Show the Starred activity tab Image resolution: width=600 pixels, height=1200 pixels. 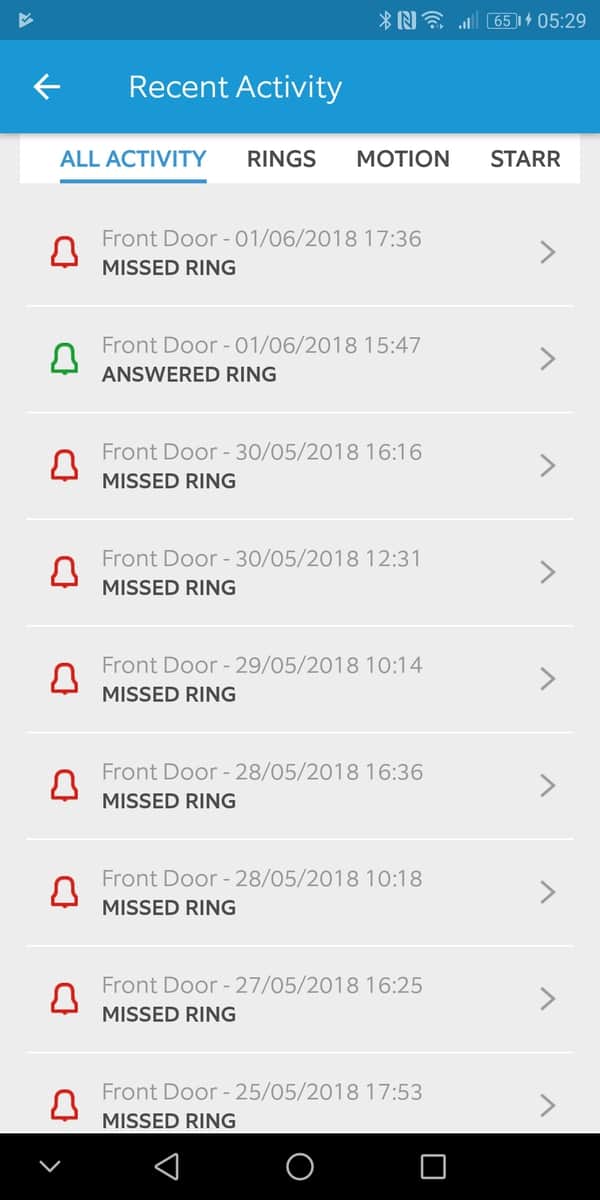[525, 159]
